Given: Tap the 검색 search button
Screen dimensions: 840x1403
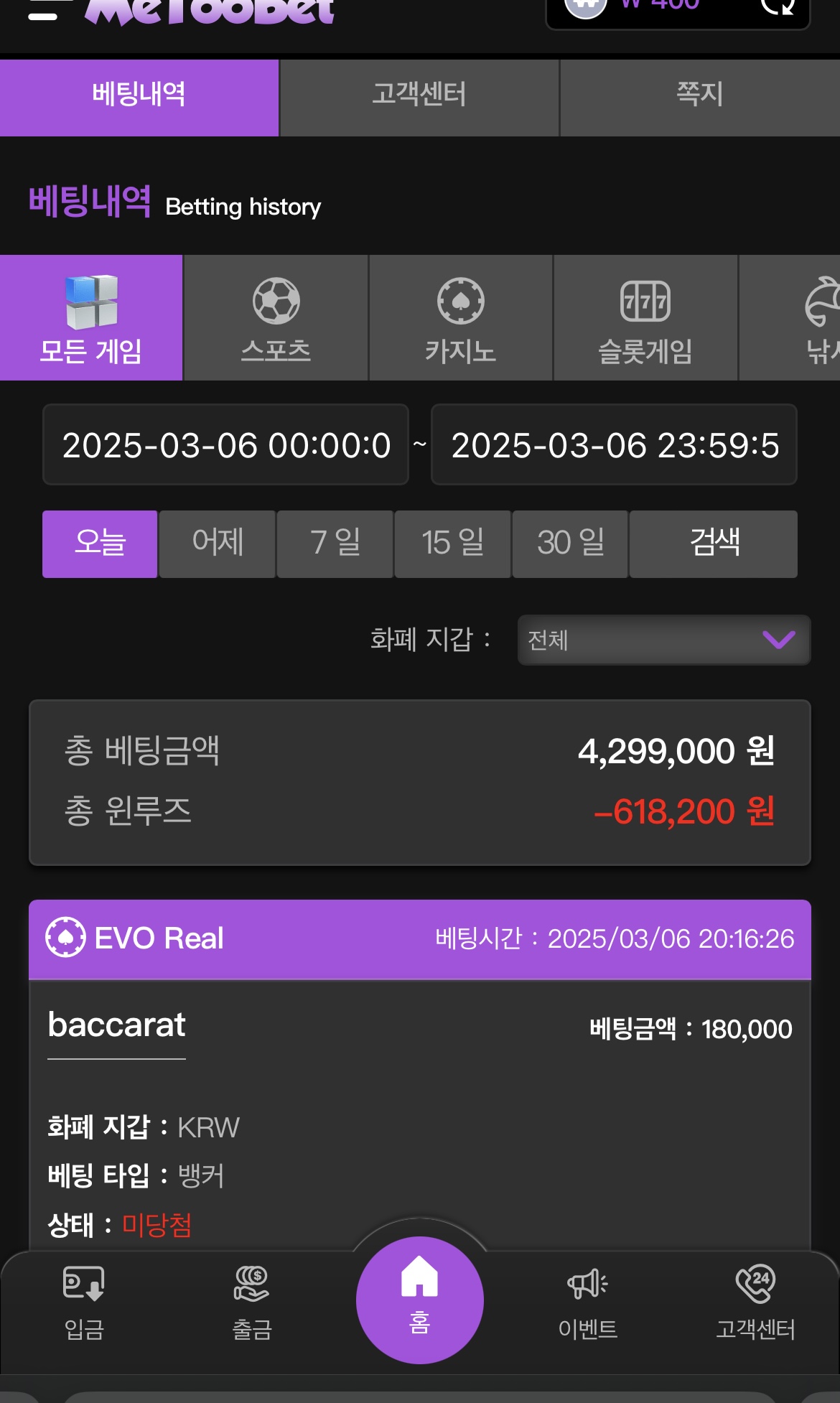Looking at the screenshot, I should tap(714, 544).
